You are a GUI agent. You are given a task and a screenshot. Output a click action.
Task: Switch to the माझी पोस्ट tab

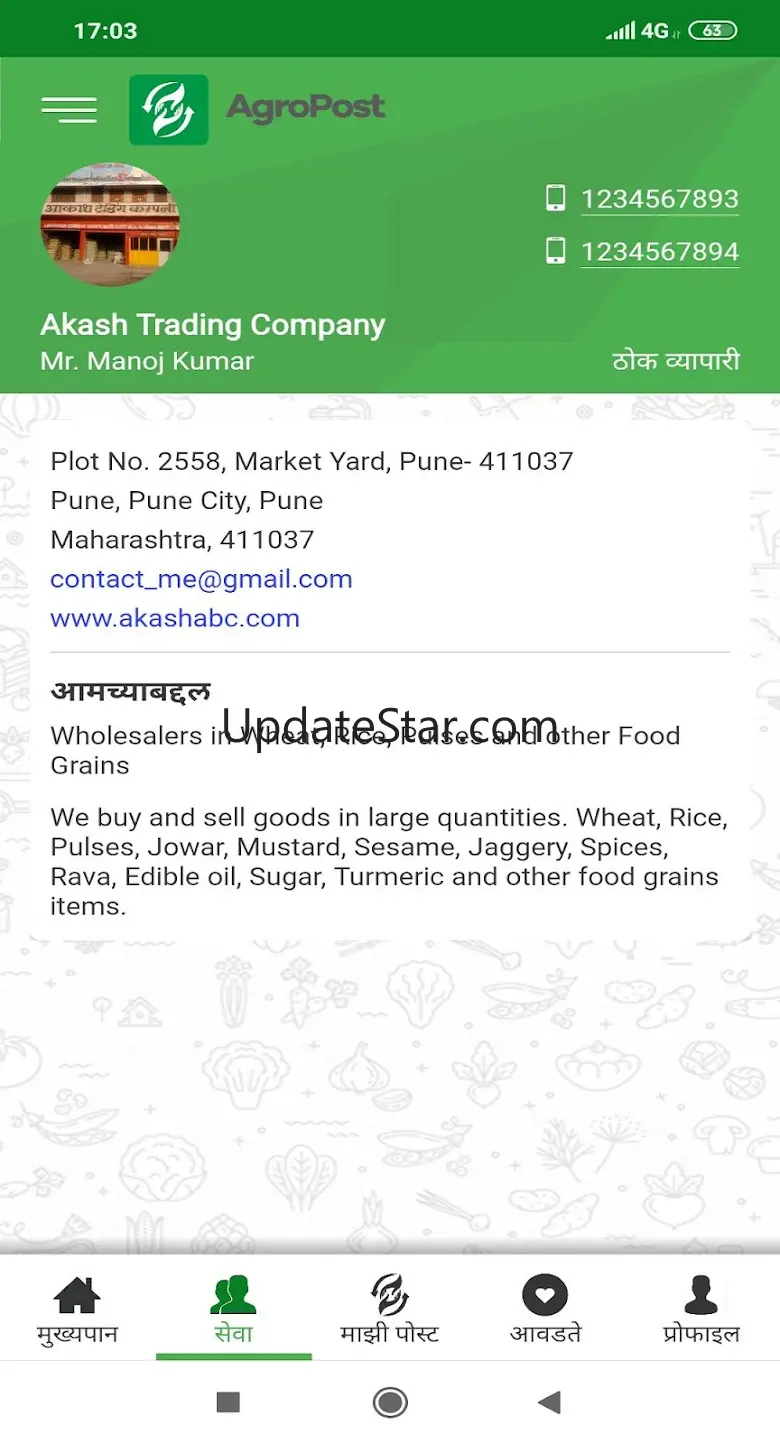[x=389, y=1309]
